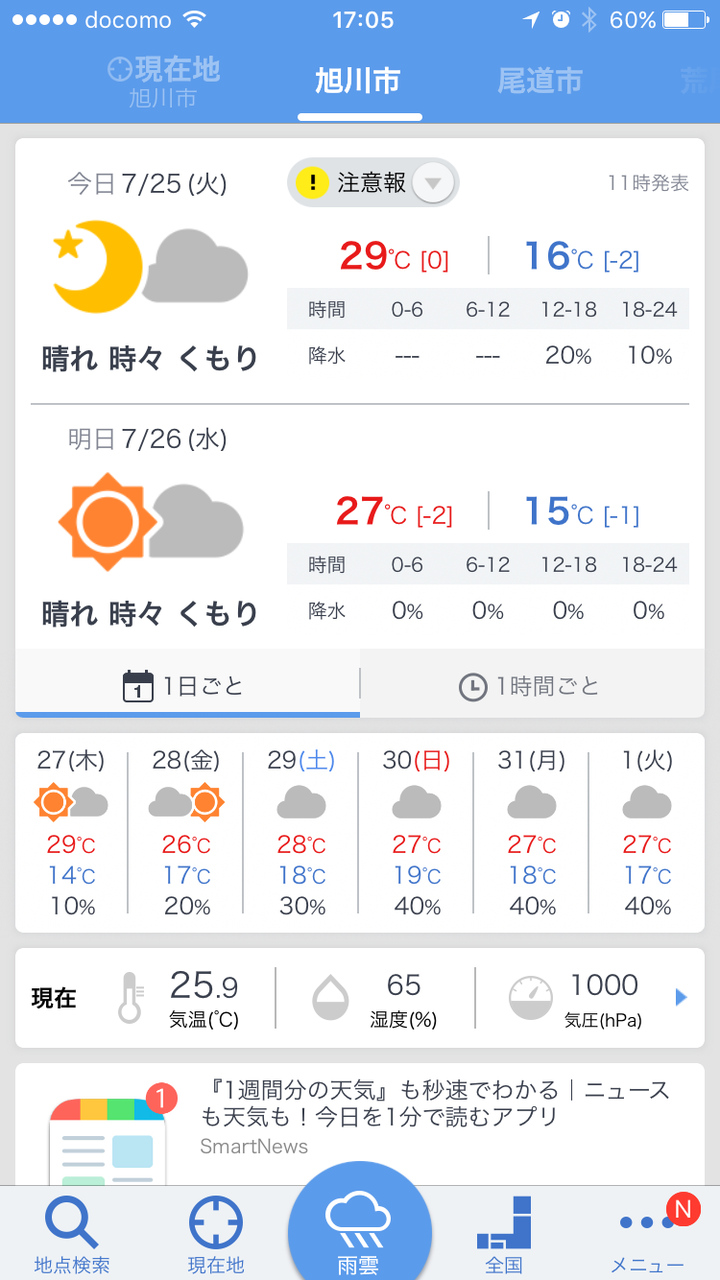Open 地点検索 location search
720x1280 pixels.
tap(72, 1236)
